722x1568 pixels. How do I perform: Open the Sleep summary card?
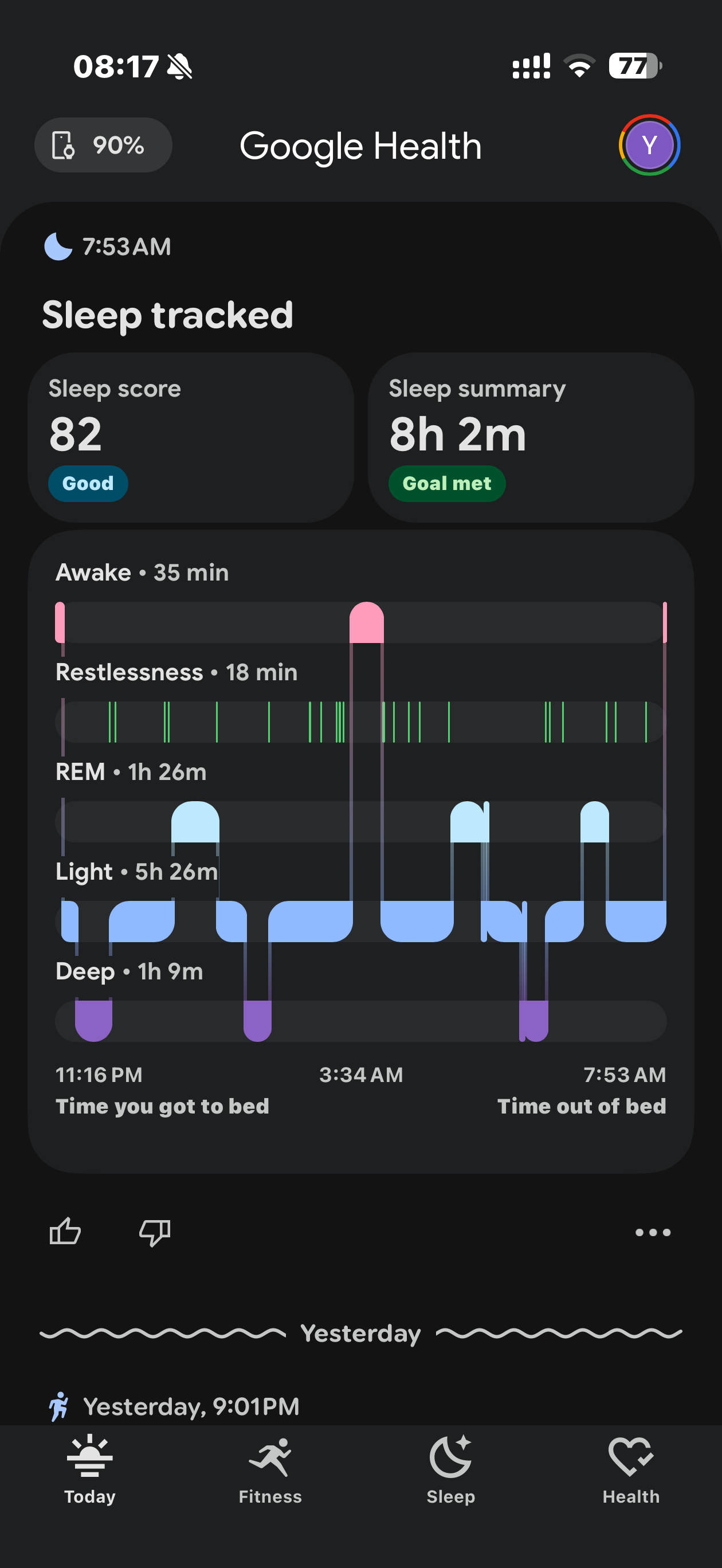point(531,437)
